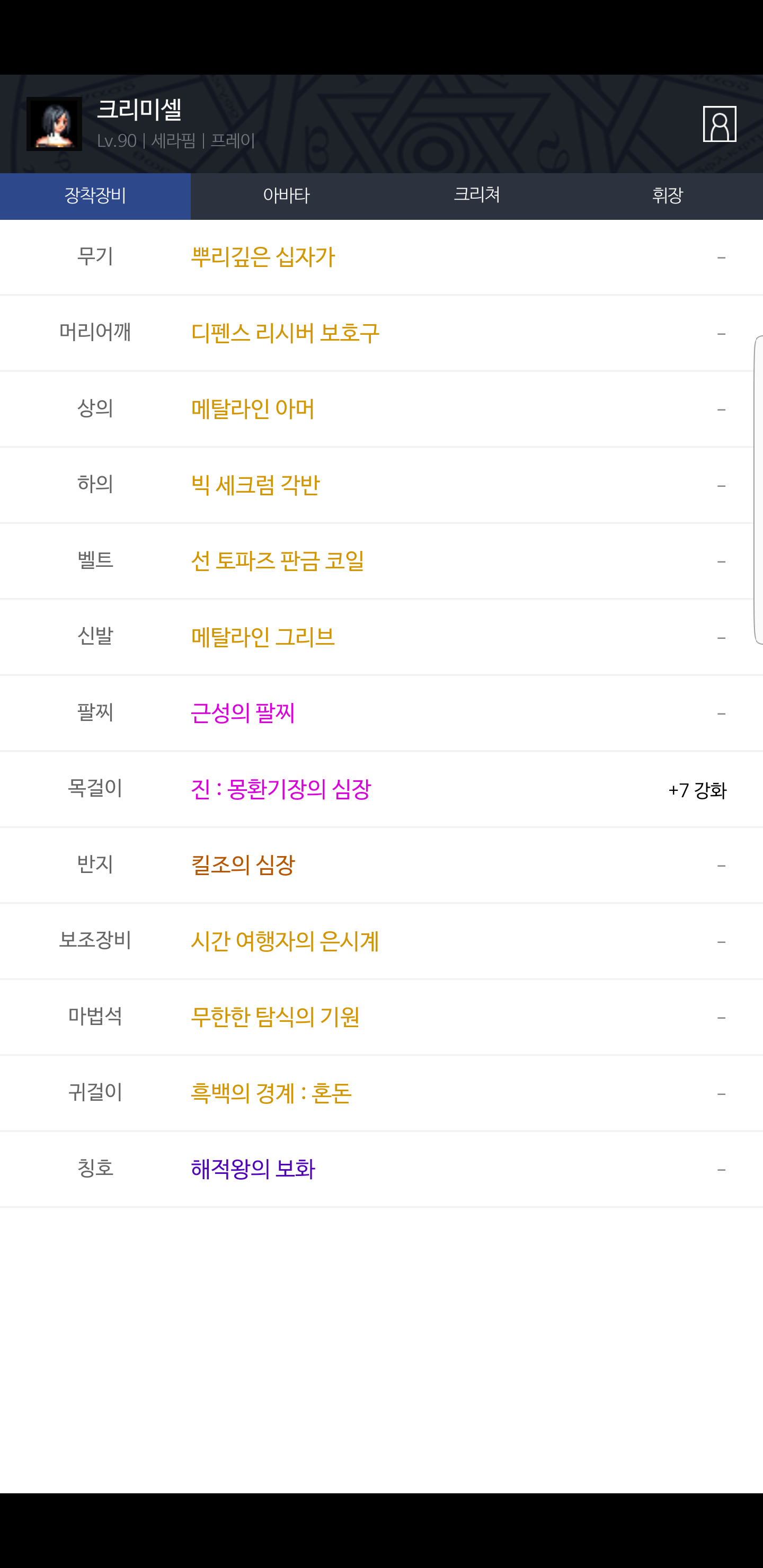Open 무한한 탐식의 기원 magic stone
Image resolution: width=763 pixels, height=1568 pixels.
275,1017
